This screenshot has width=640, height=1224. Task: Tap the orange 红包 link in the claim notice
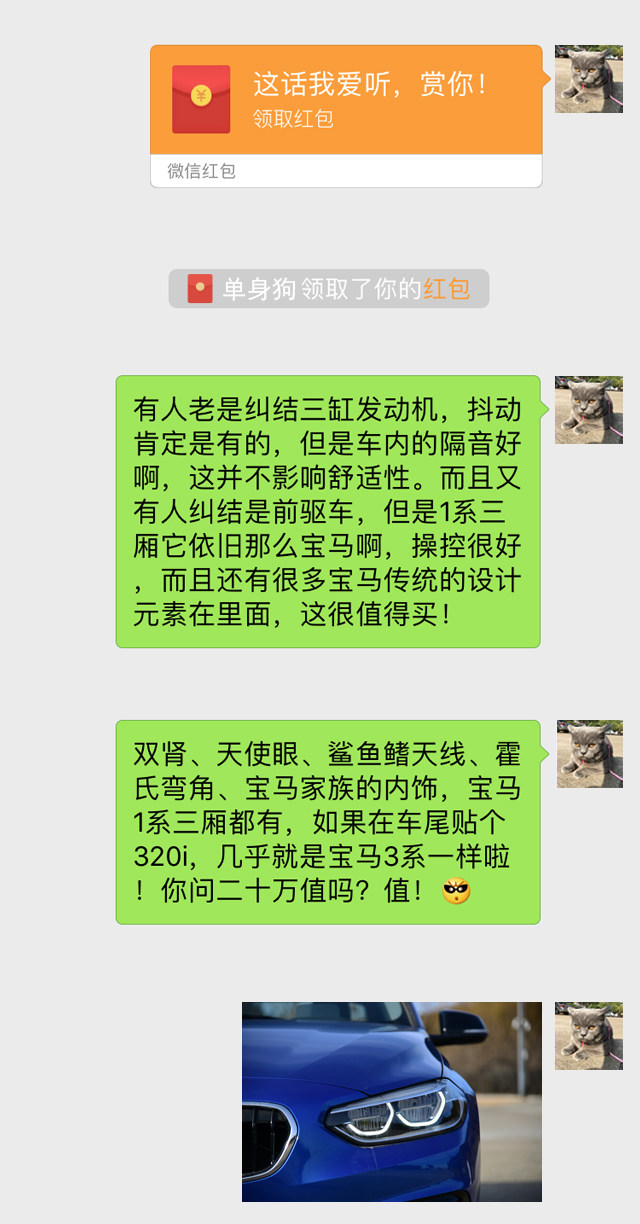446,289
